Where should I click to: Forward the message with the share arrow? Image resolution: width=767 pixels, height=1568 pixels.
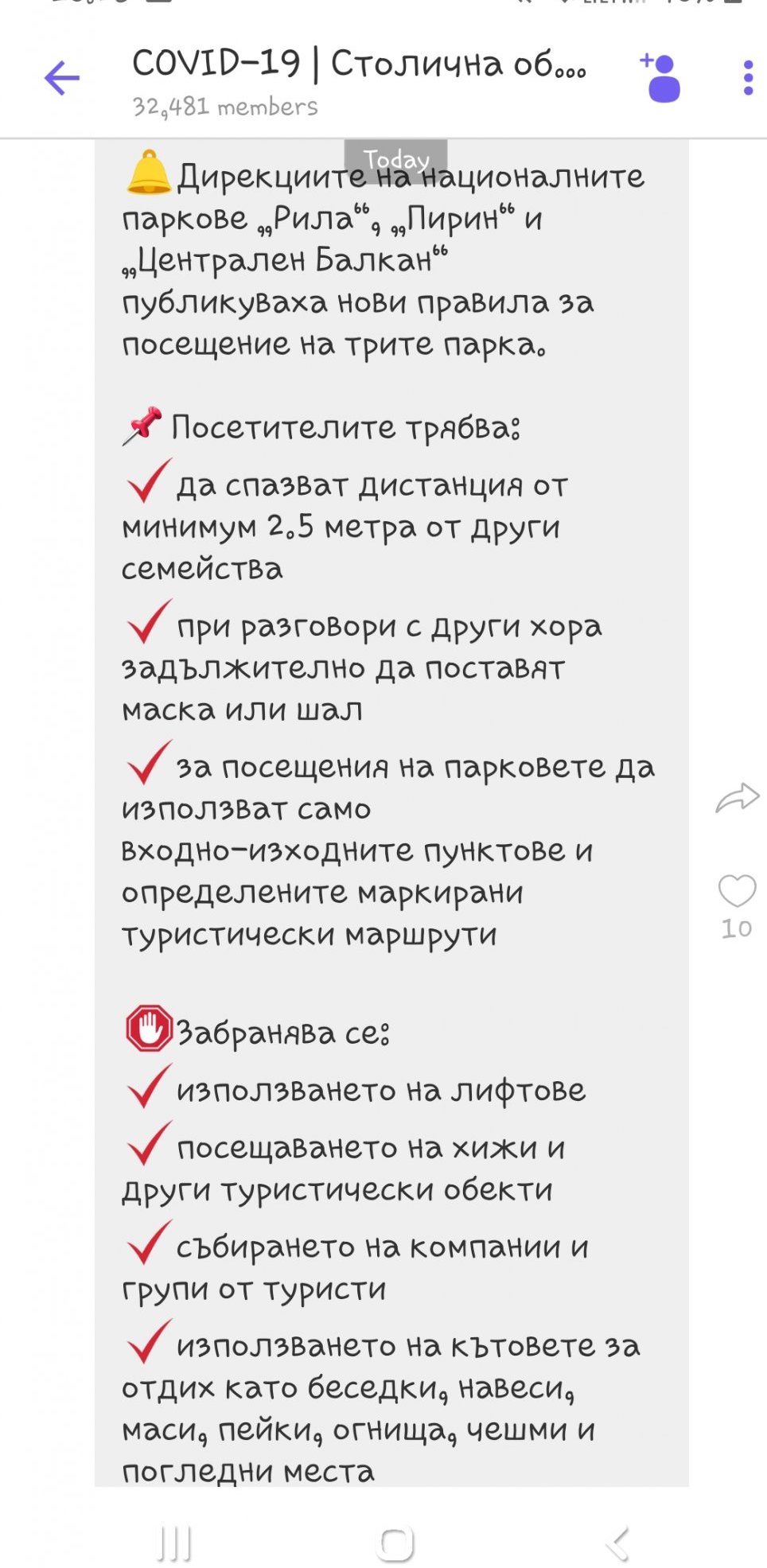tap(737, 797)
